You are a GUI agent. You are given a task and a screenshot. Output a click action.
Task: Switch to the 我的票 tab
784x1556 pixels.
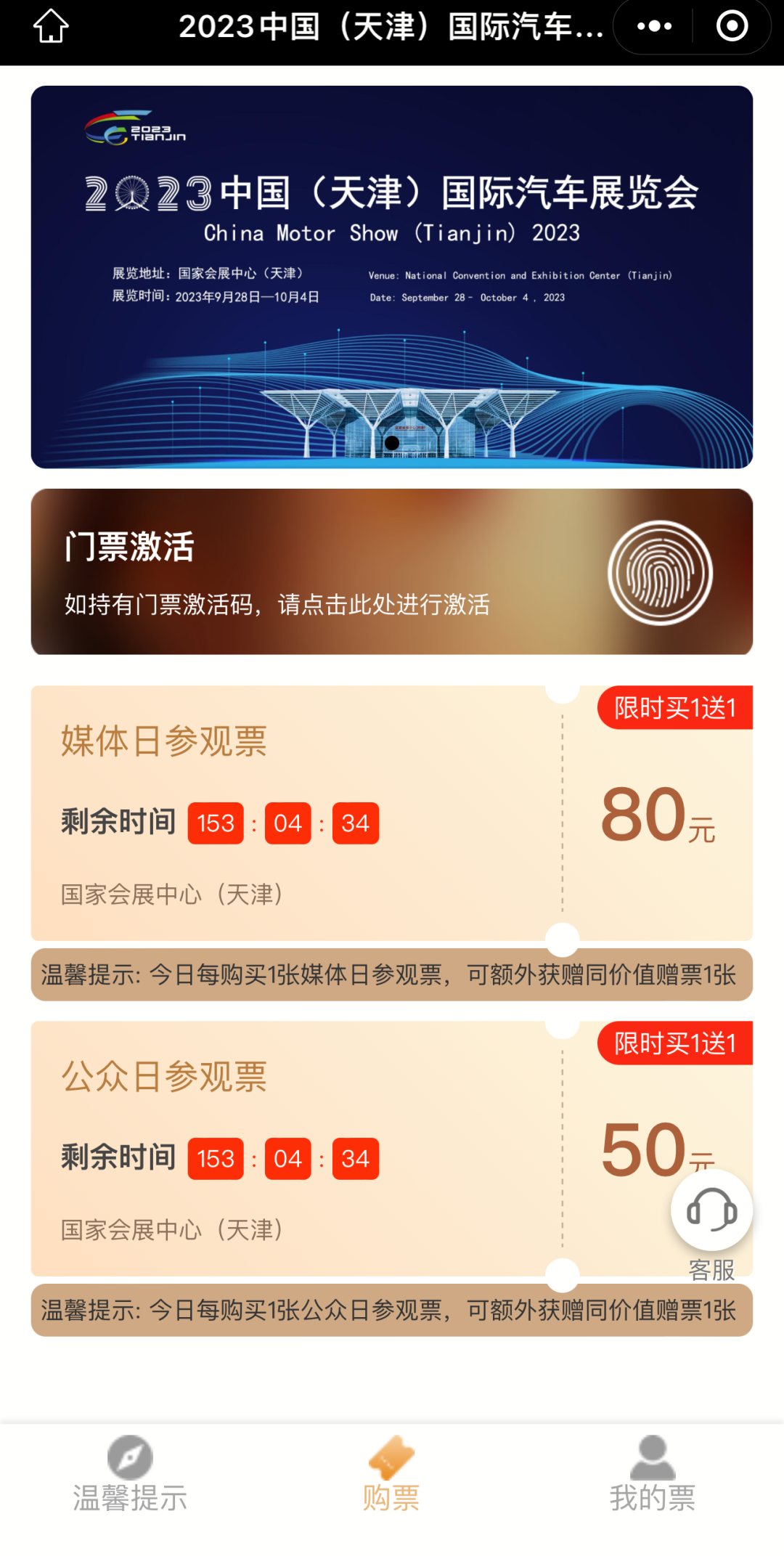click(x=653, y=1474)
